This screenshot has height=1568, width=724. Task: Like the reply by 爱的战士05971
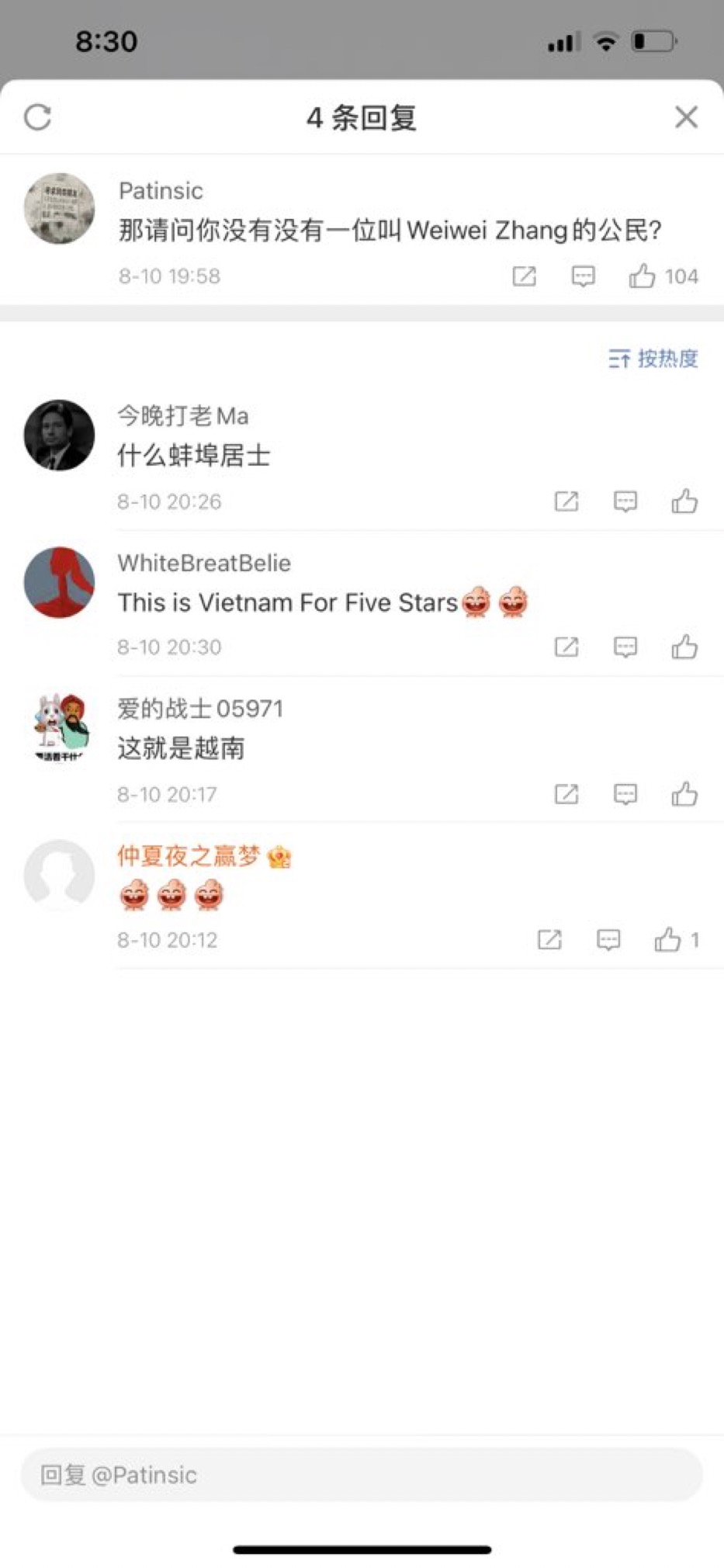point(684,794)
